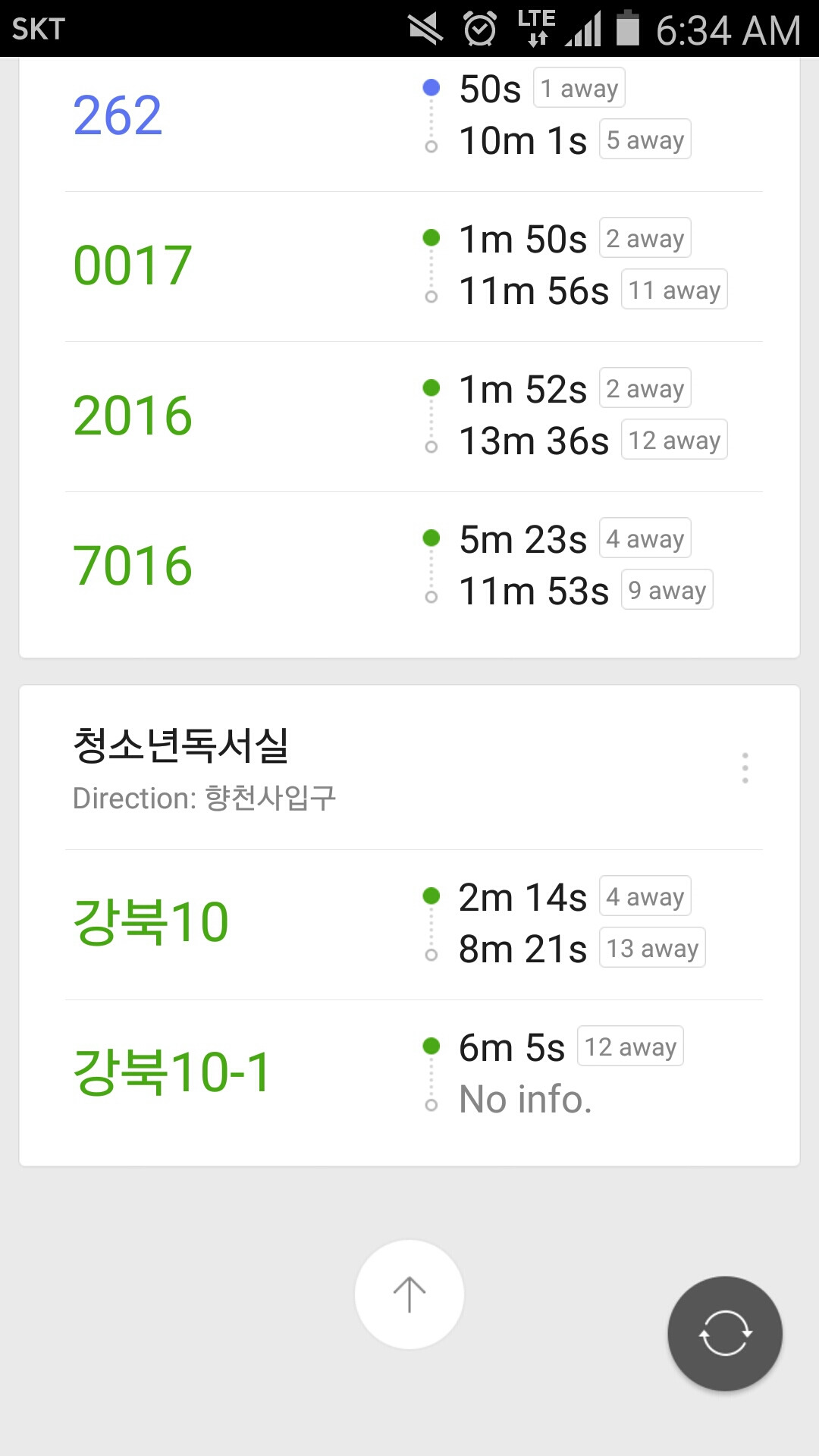Open the 강북10 bus route
The height and width of the screenshot is (1456, 819).
(151, 922)
